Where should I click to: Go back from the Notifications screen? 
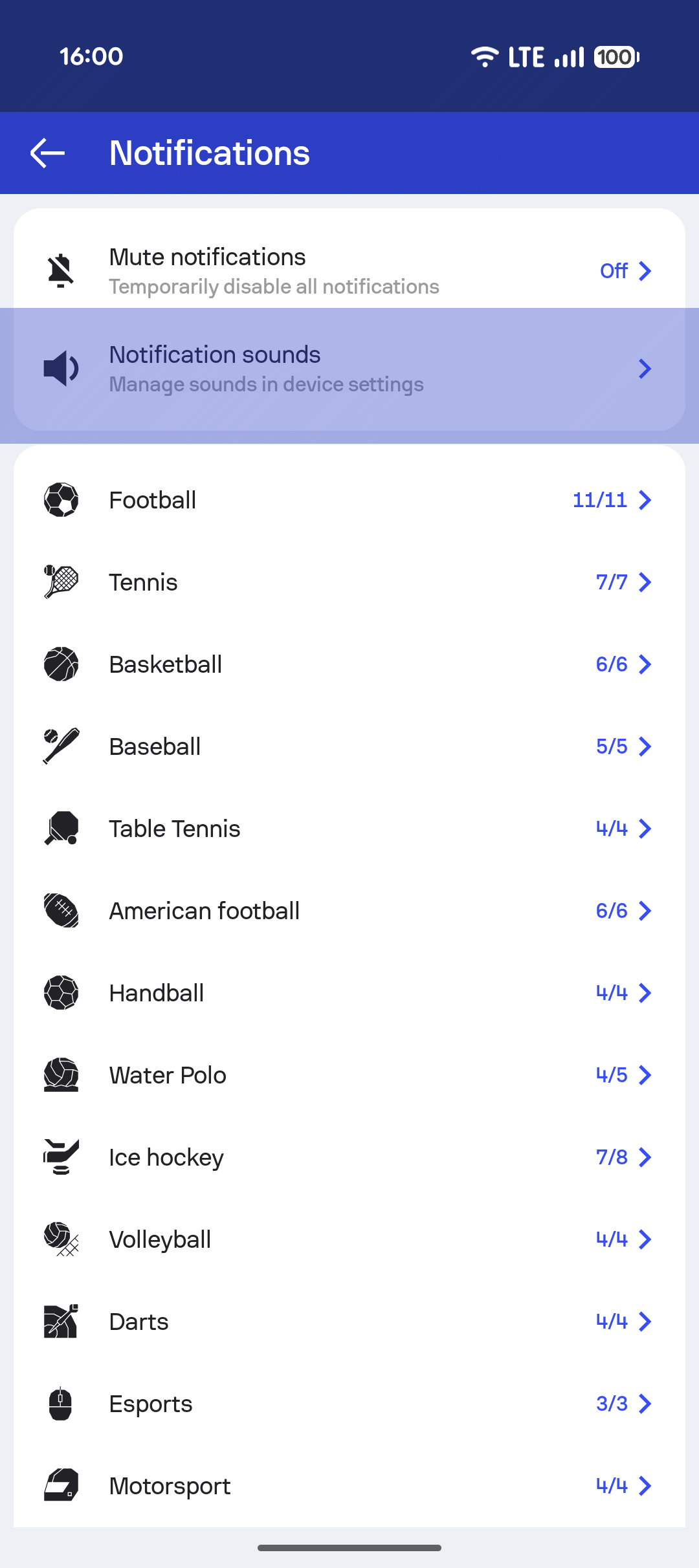48,153
